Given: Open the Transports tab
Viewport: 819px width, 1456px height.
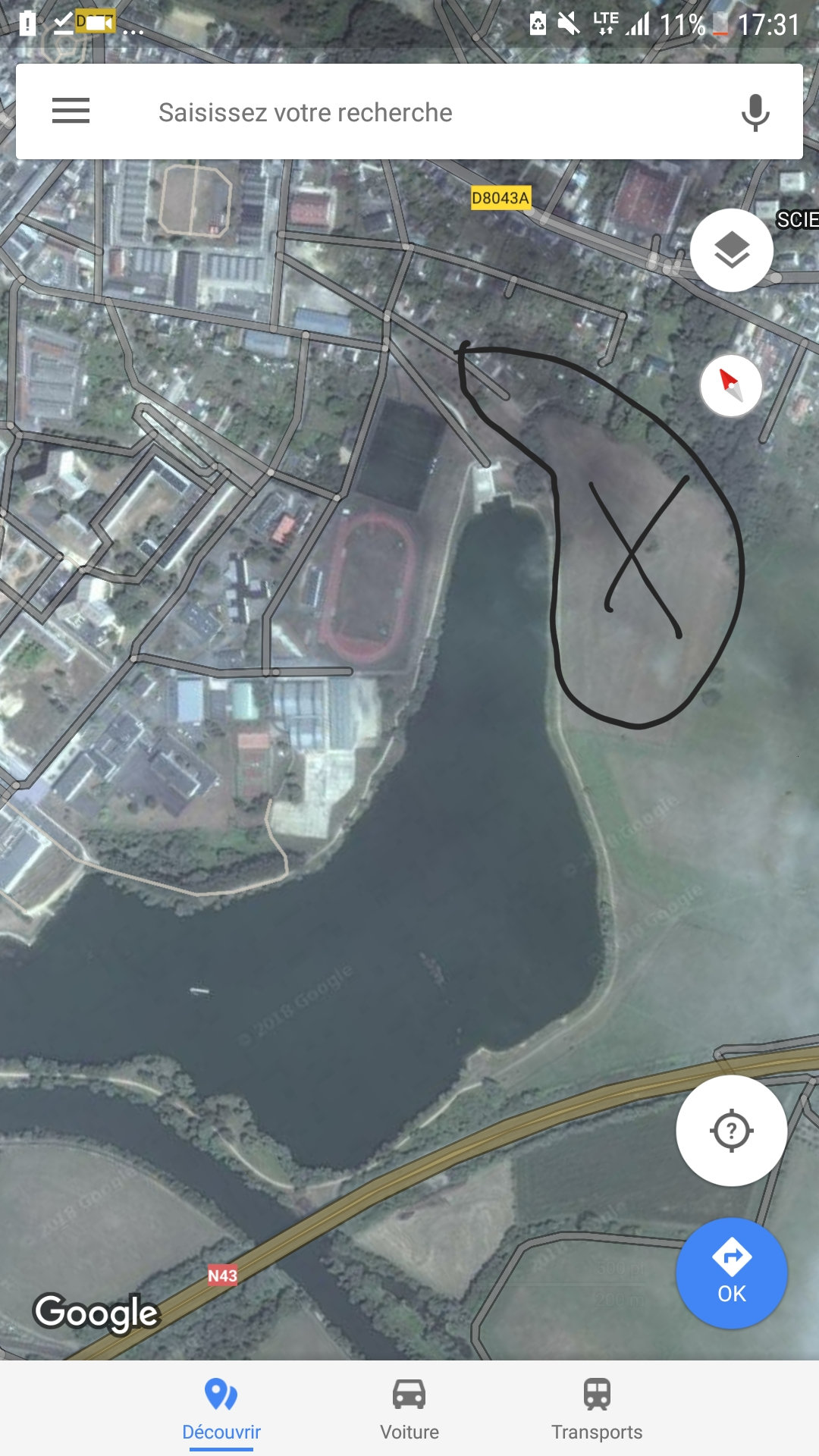Looking at the screenshot, I should tap(597, 1410).
